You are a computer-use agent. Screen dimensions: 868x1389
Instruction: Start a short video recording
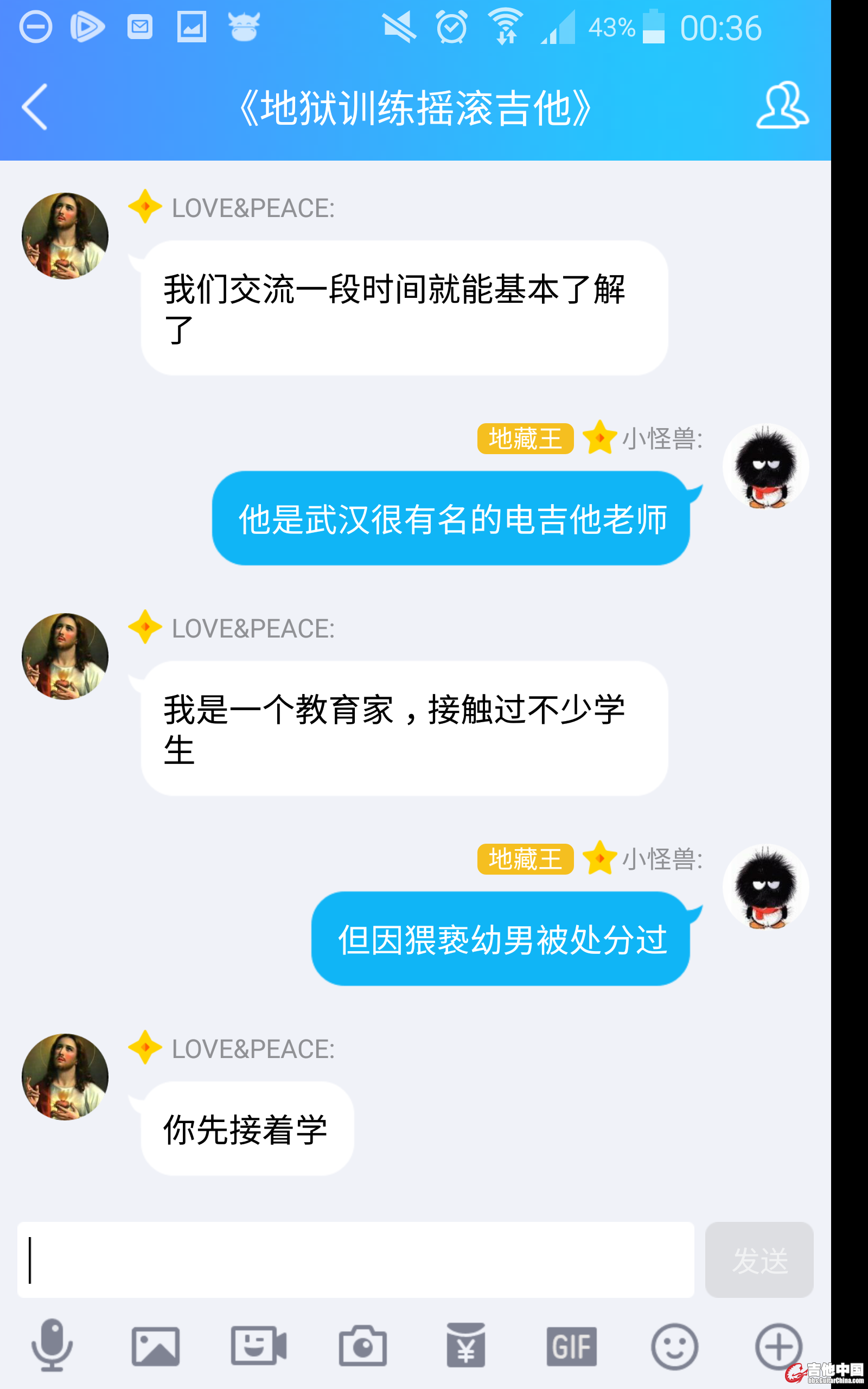point(258,1346)
